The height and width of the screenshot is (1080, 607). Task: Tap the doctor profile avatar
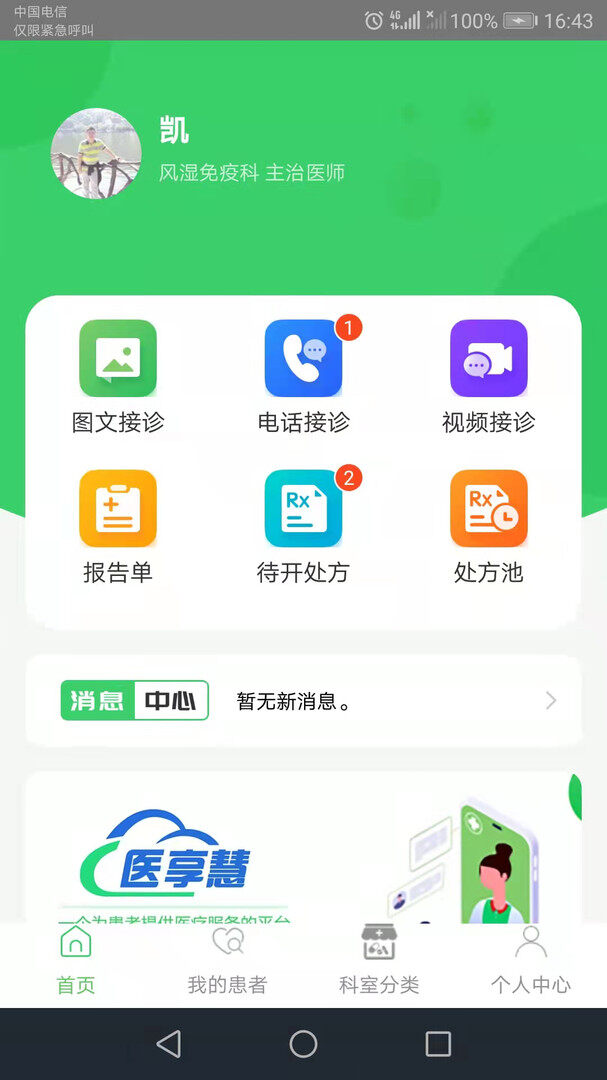tap(96, 153)
